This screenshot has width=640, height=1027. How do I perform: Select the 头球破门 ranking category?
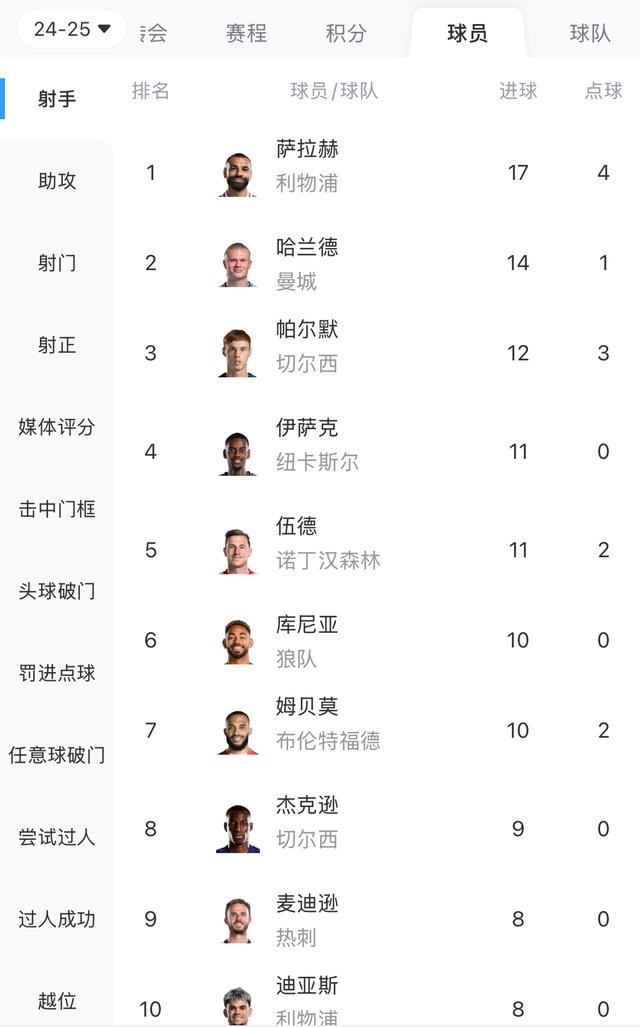[x=57, y=591]
